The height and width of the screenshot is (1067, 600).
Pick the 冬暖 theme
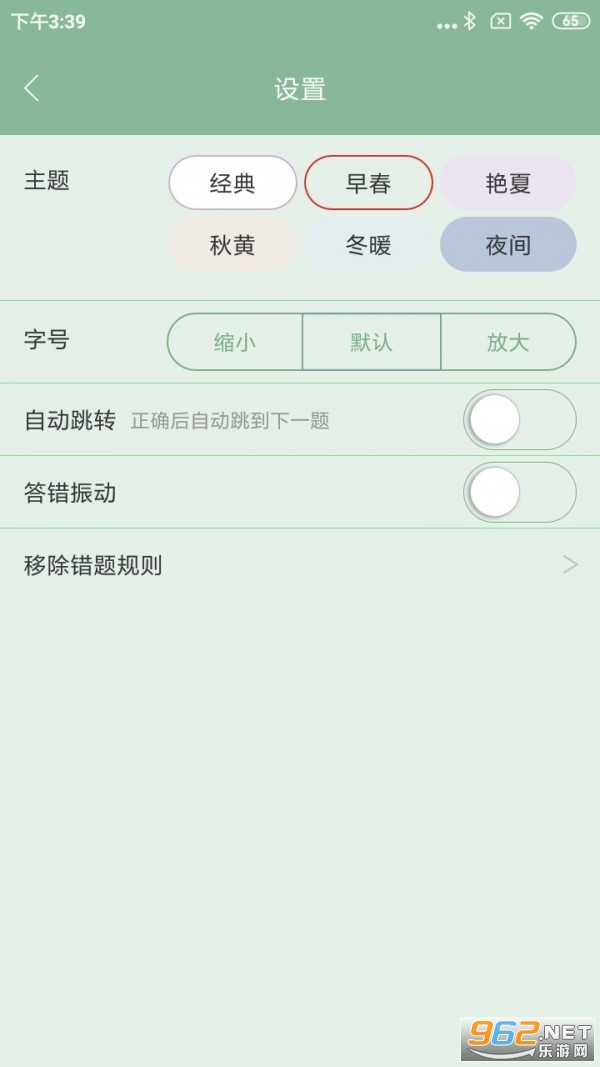point(369,245)
